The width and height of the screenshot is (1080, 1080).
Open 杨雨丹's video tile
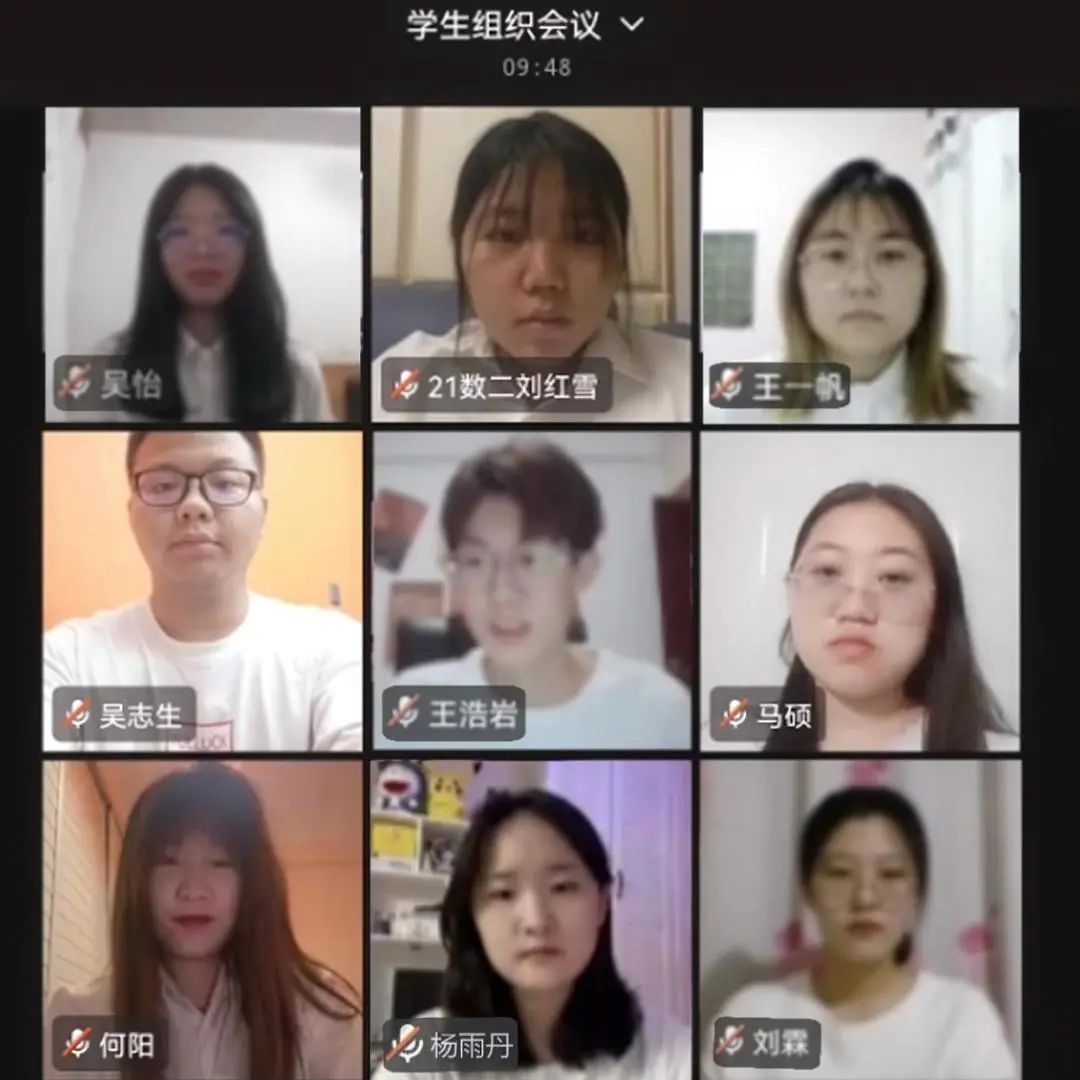pos(531,915)
